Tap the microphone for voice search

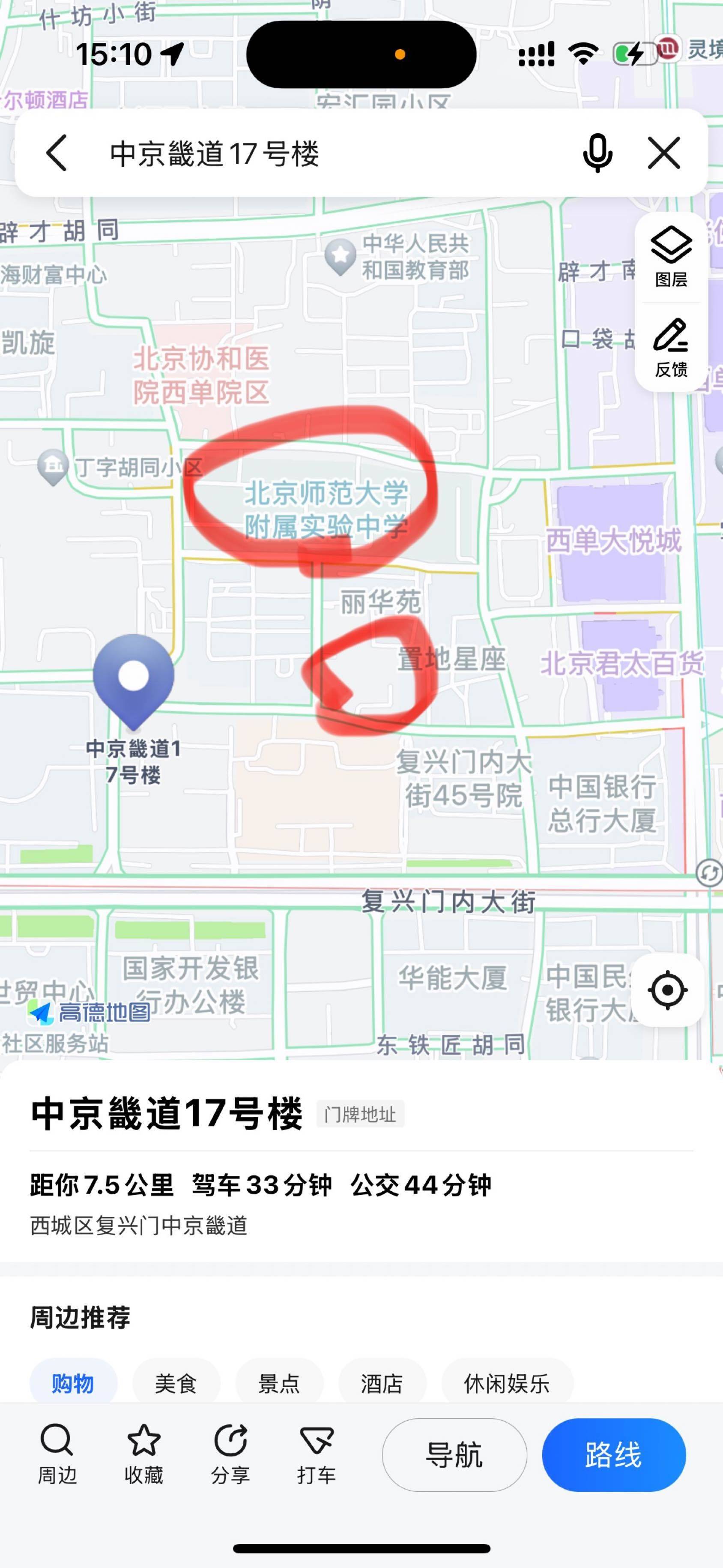coord(597,153)
